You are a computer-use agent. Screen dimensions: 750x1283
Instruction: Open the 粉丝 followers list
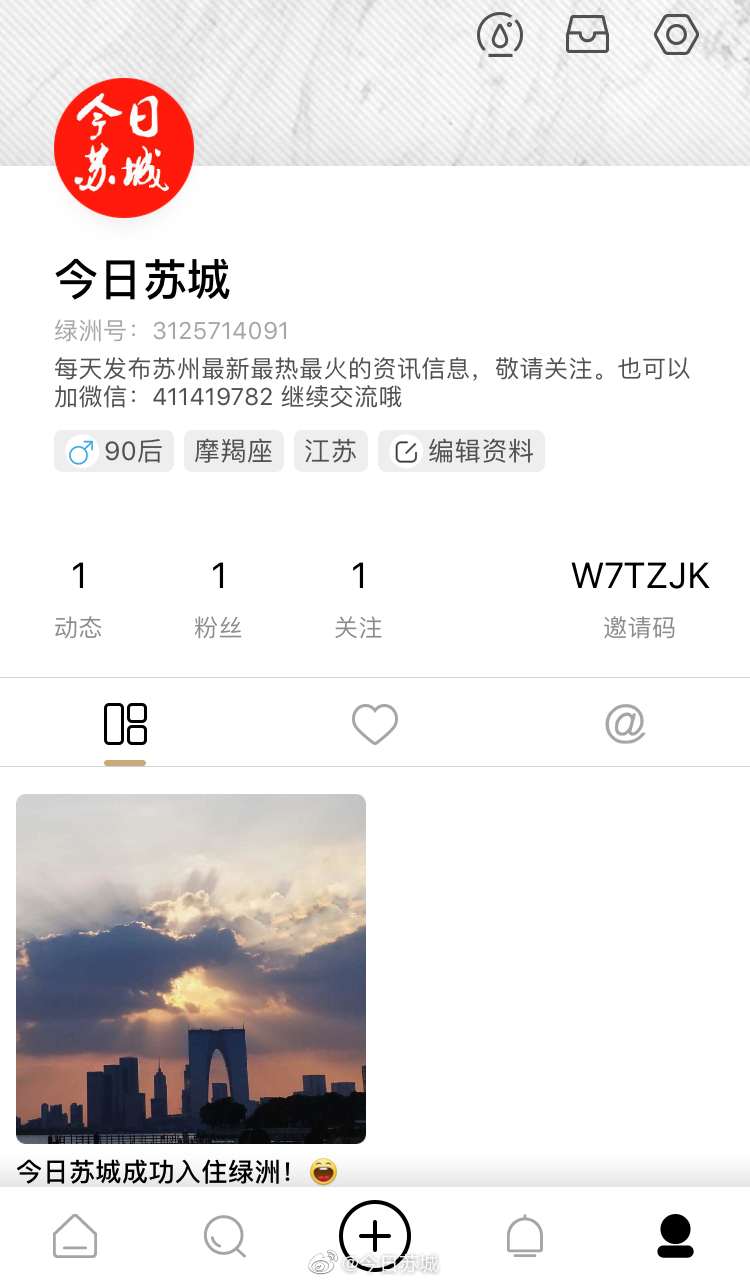(219, 598)
